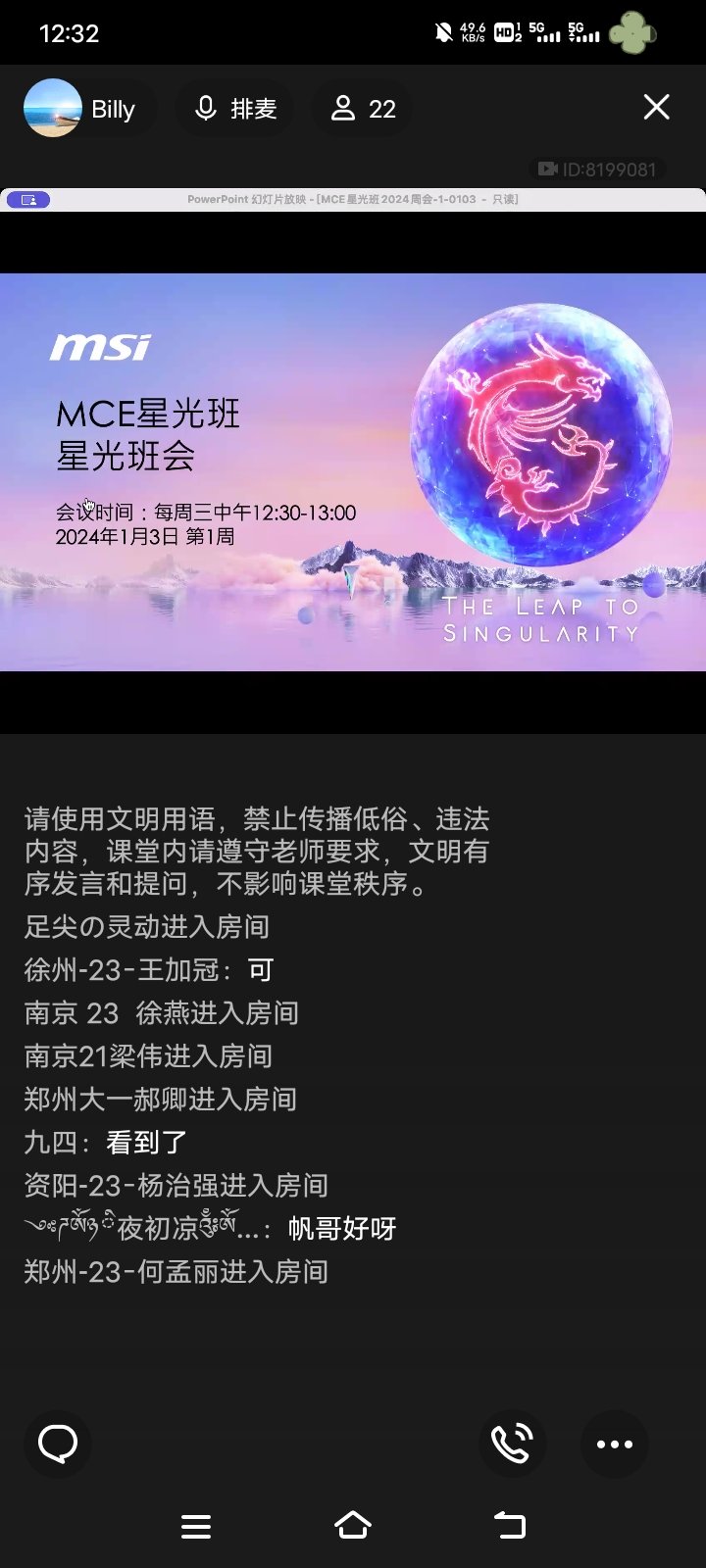View the 22 participants list
This screenshot has height=1568, width=706.
click(x=363, y=109)
